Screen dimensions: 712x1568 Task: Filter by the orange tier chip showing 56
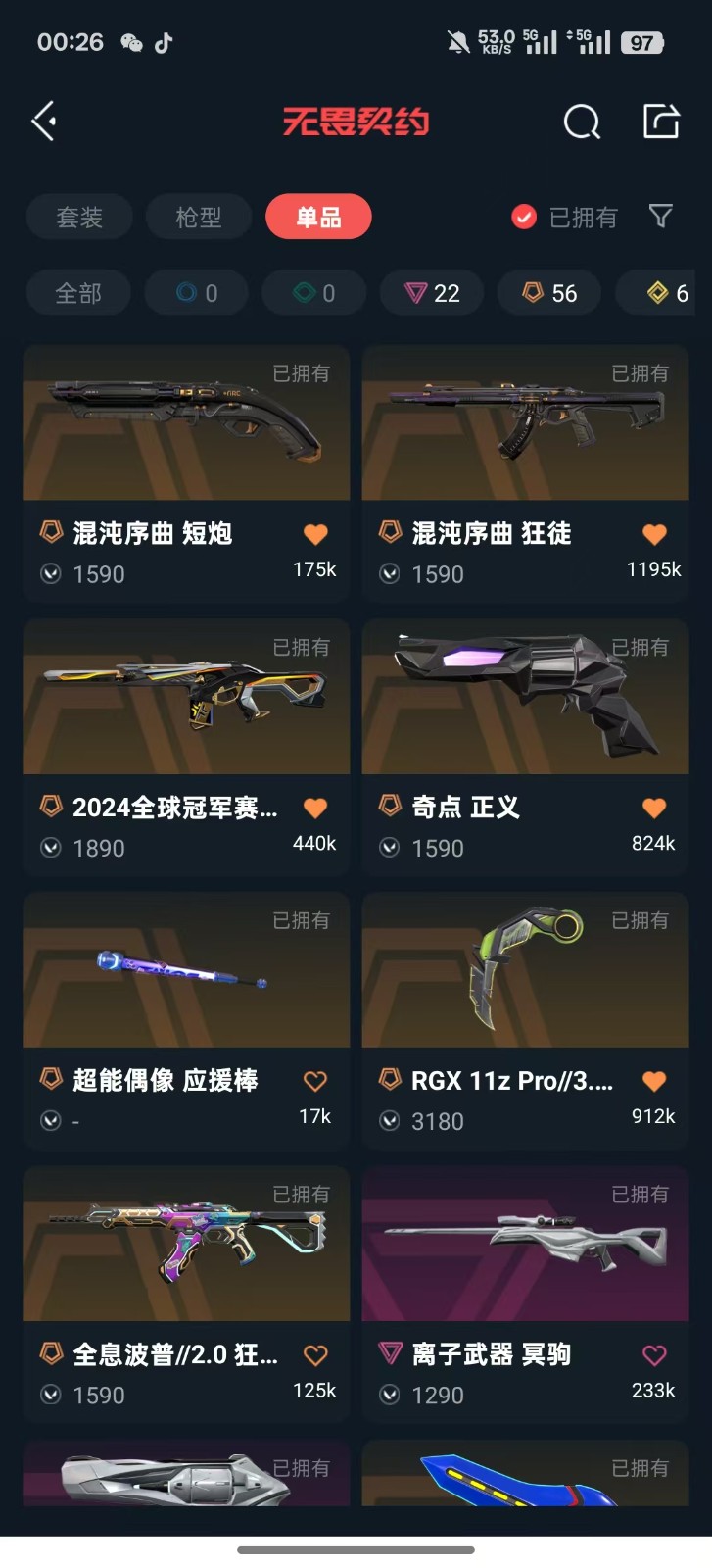click(549, 293)
